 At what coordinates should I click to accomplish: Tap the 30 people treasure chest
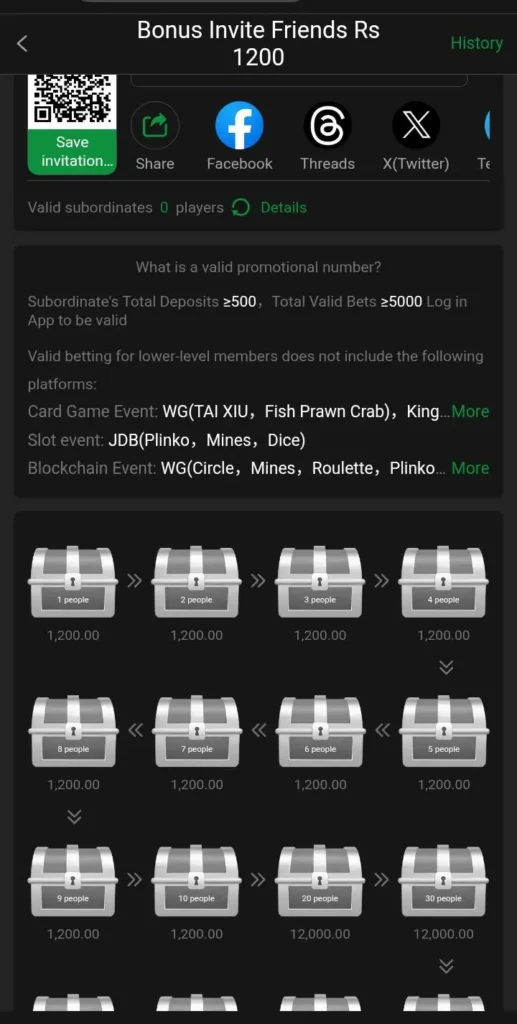click(x=443, y=881)
